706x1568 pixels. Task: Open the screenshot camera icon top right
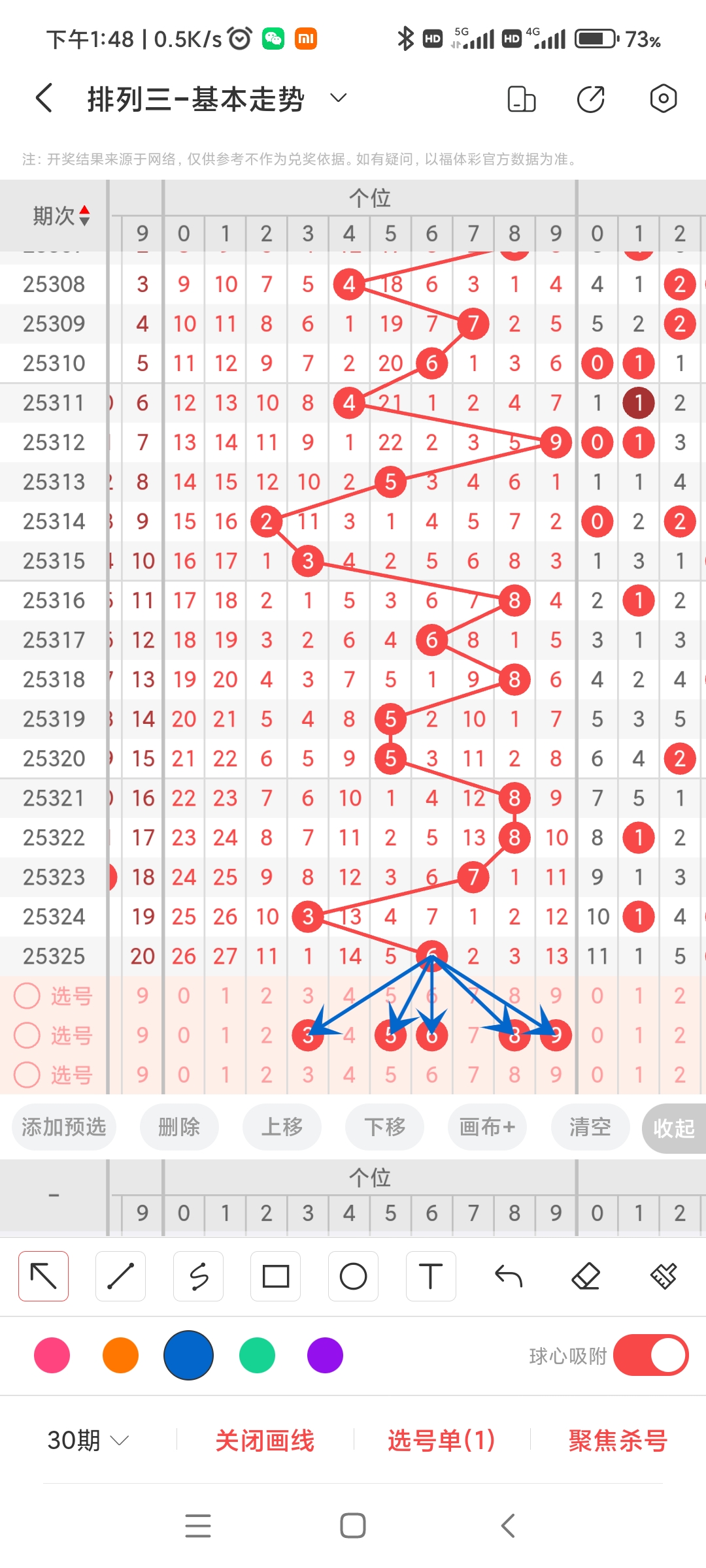[663, 98]
